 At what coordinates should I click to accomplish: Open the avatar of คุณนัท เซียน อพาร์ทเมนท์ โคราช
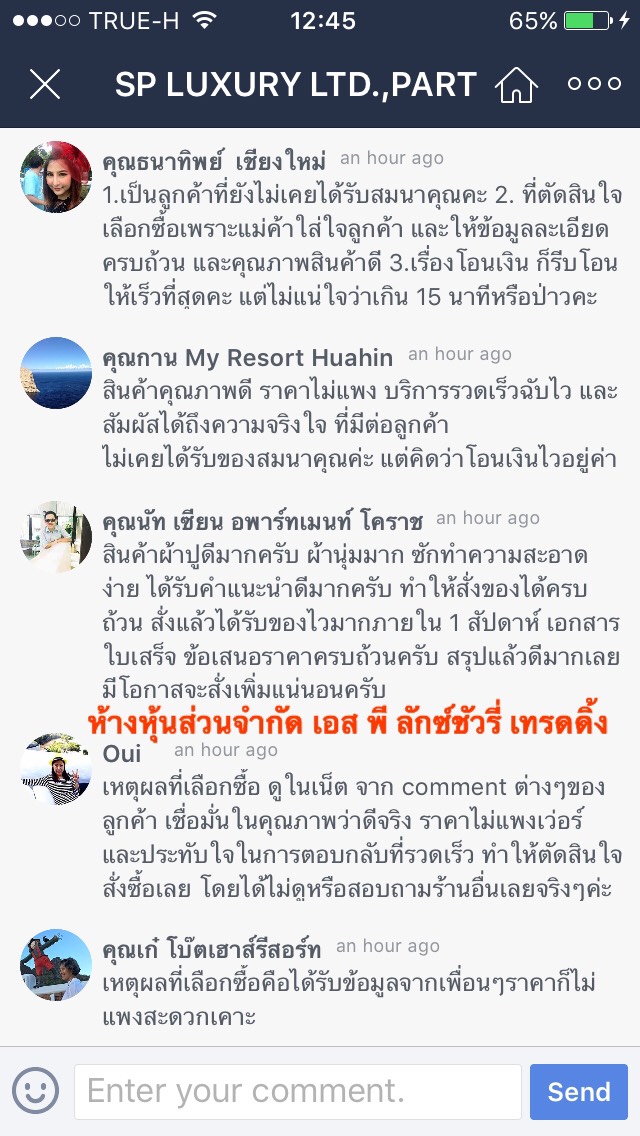tap(56, 537)
